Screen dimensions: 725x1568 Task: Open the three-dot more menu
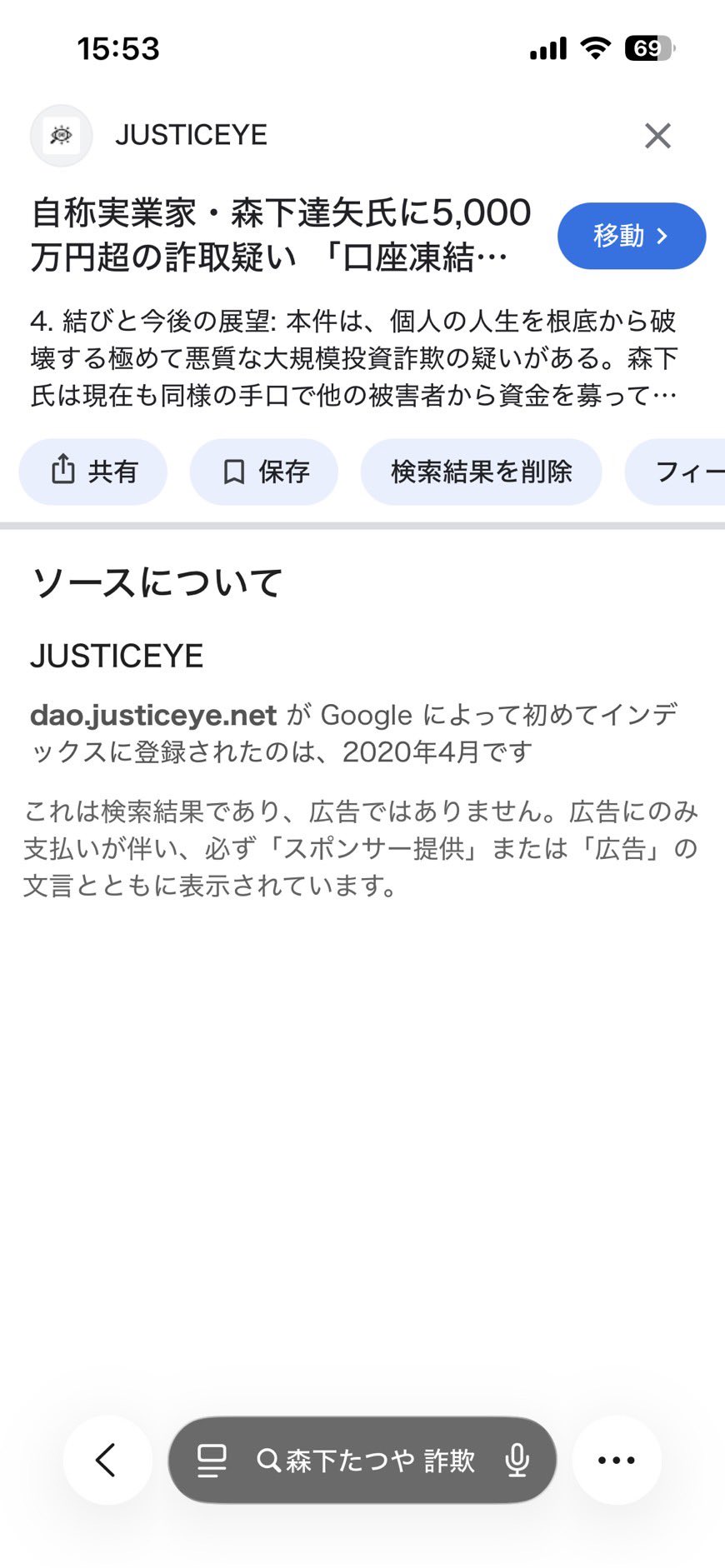point(617,1460)
